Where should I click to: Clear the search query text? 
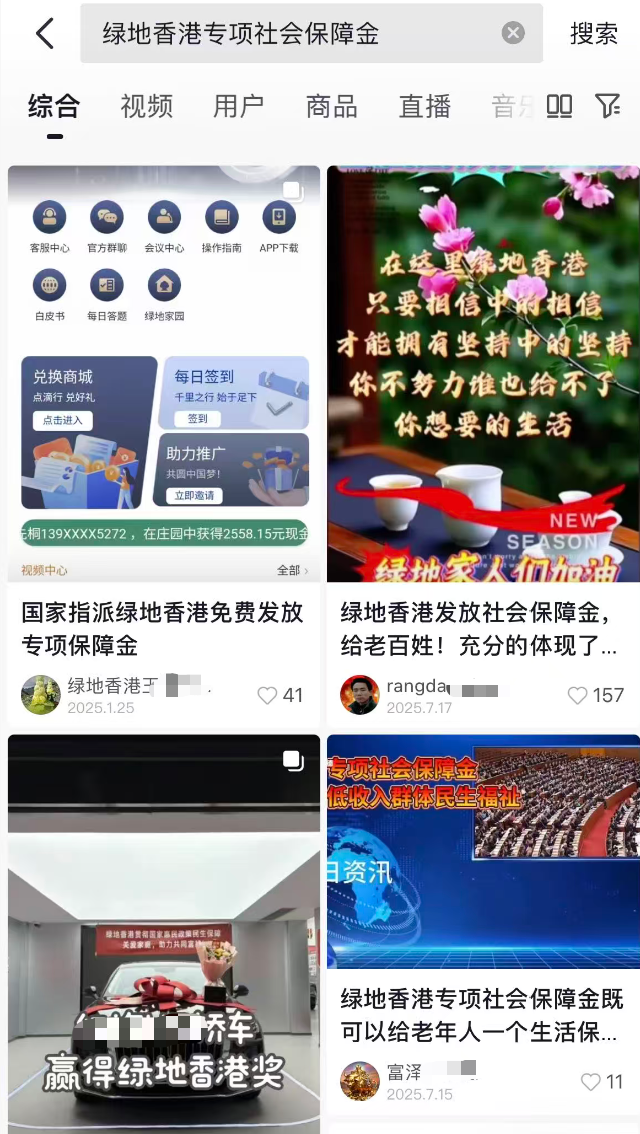click(x=513, y=34)
